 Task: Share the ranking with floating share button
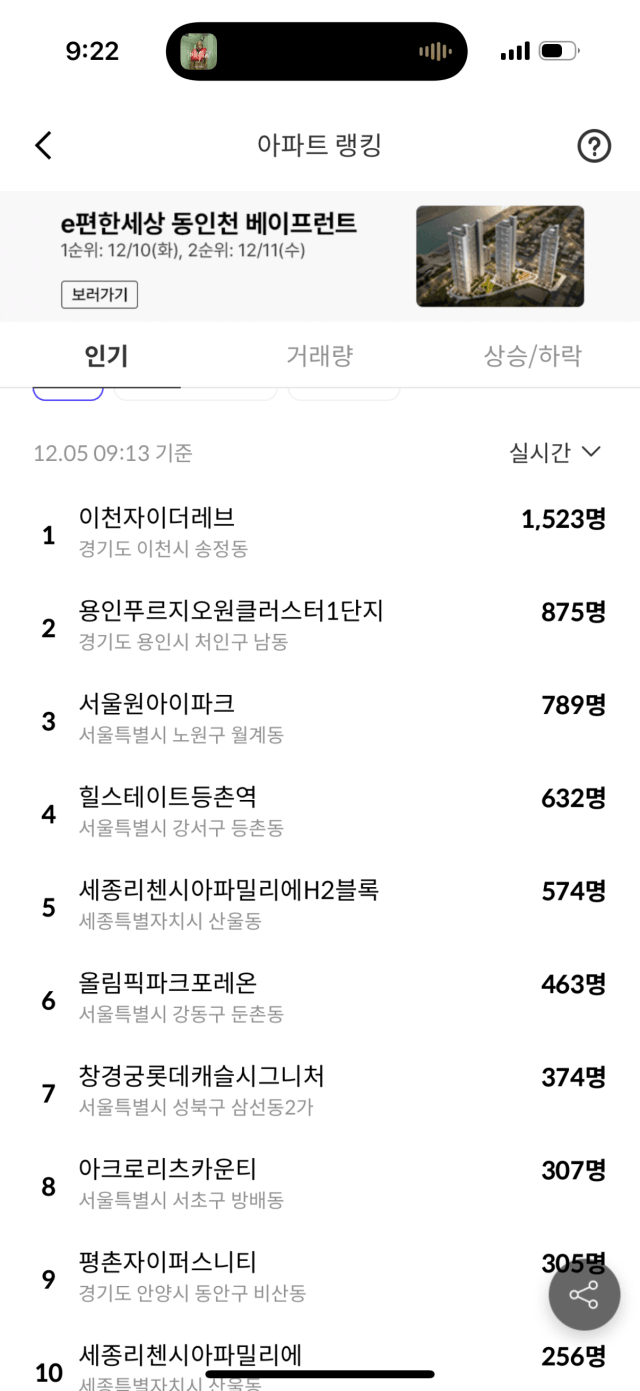(584, 1294)
